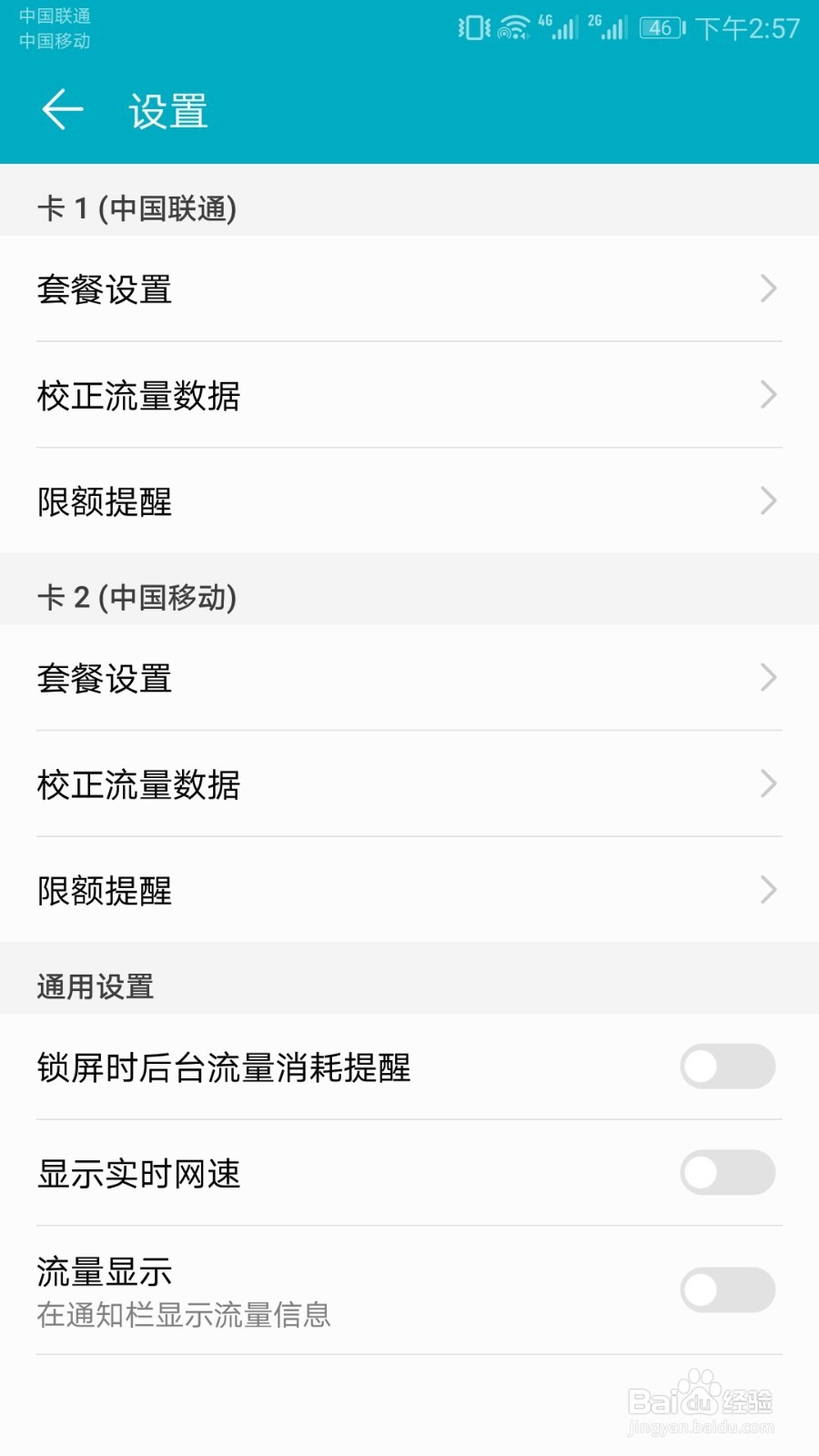Turn on 显示实时网速
The width and height of the screenshot is (819, 1456).
tap(726, 1173)
